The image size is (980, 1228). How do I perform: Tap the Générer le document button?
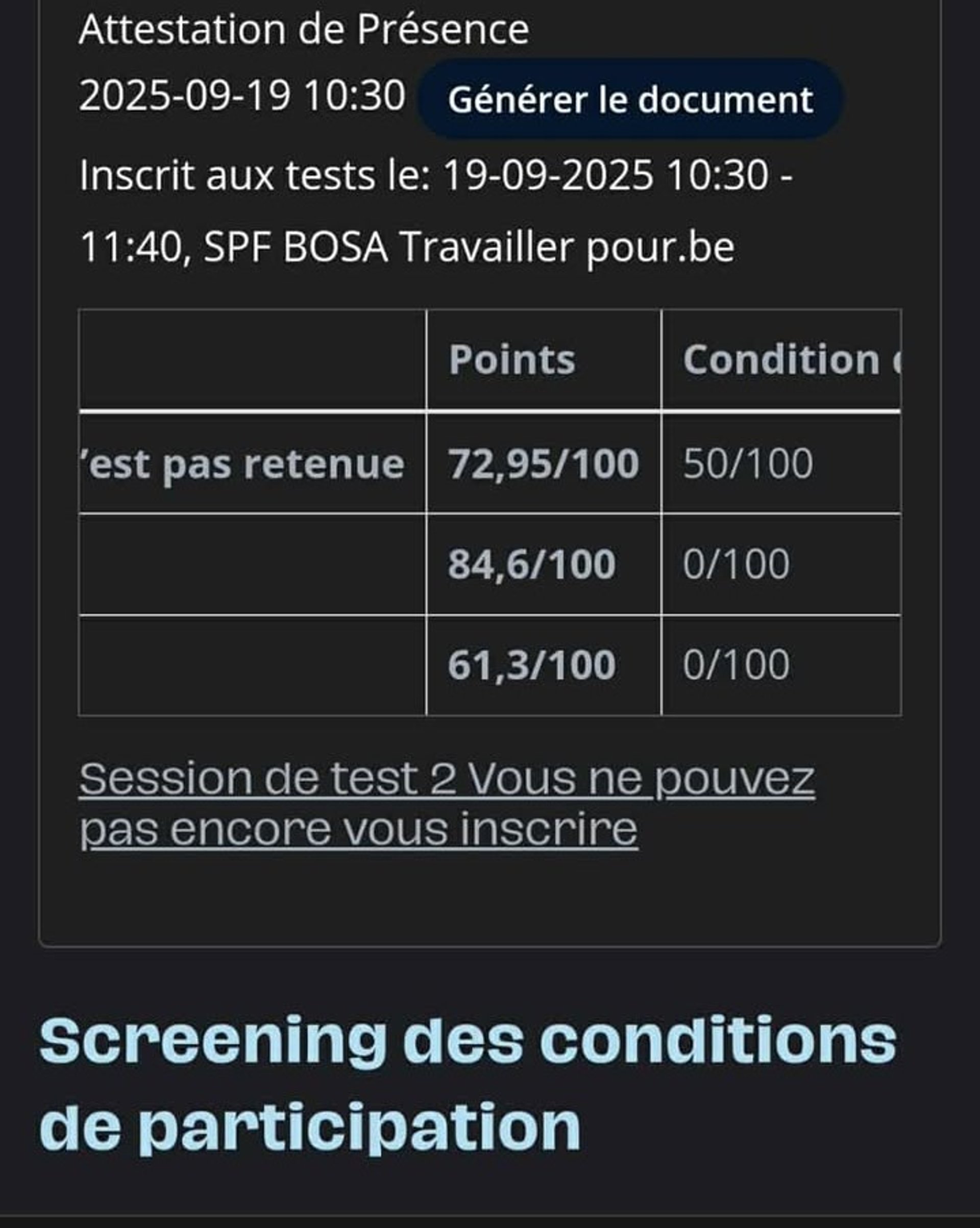[x=630, y=100]
